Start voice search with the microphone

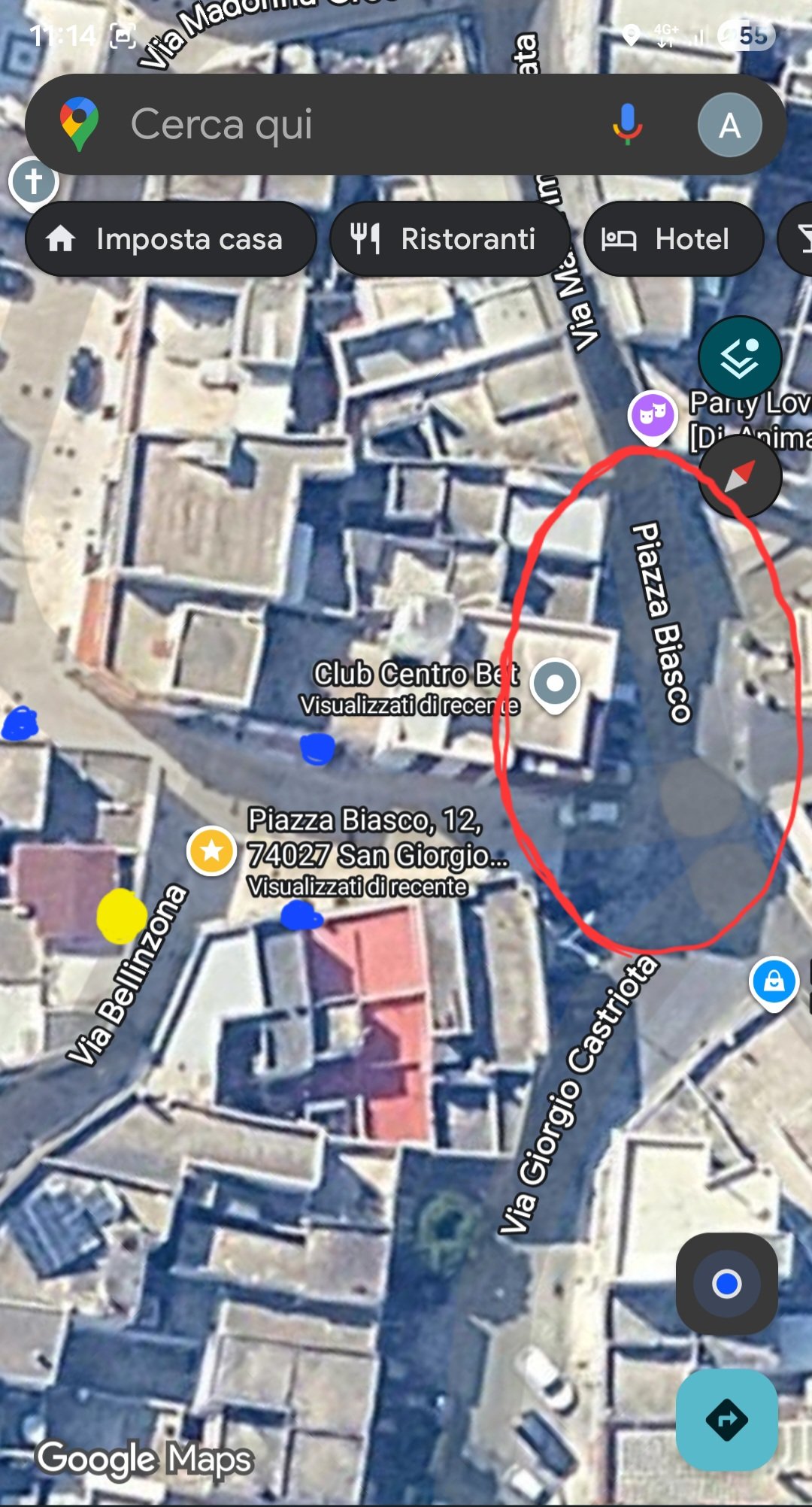(627, 125)
